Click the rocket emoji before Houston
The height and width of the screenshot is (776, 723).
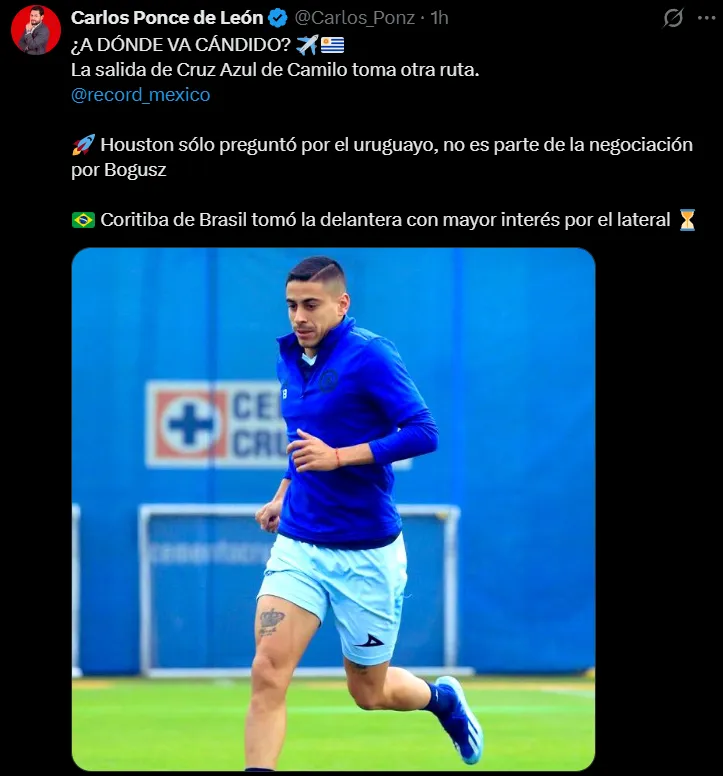81,144
